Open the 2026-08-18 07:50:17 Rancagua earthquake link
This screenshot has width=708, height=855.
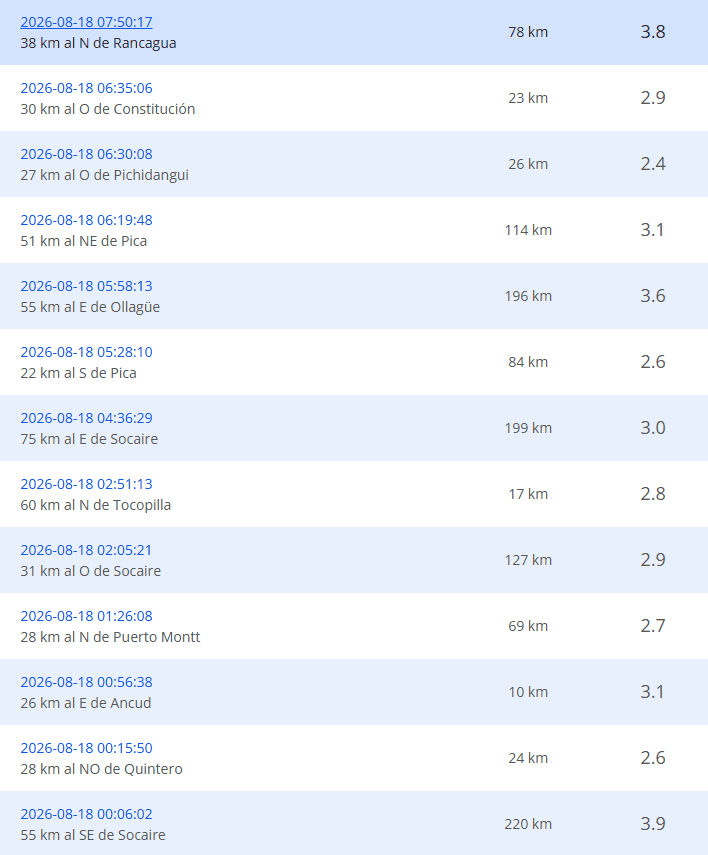[86, 22]
